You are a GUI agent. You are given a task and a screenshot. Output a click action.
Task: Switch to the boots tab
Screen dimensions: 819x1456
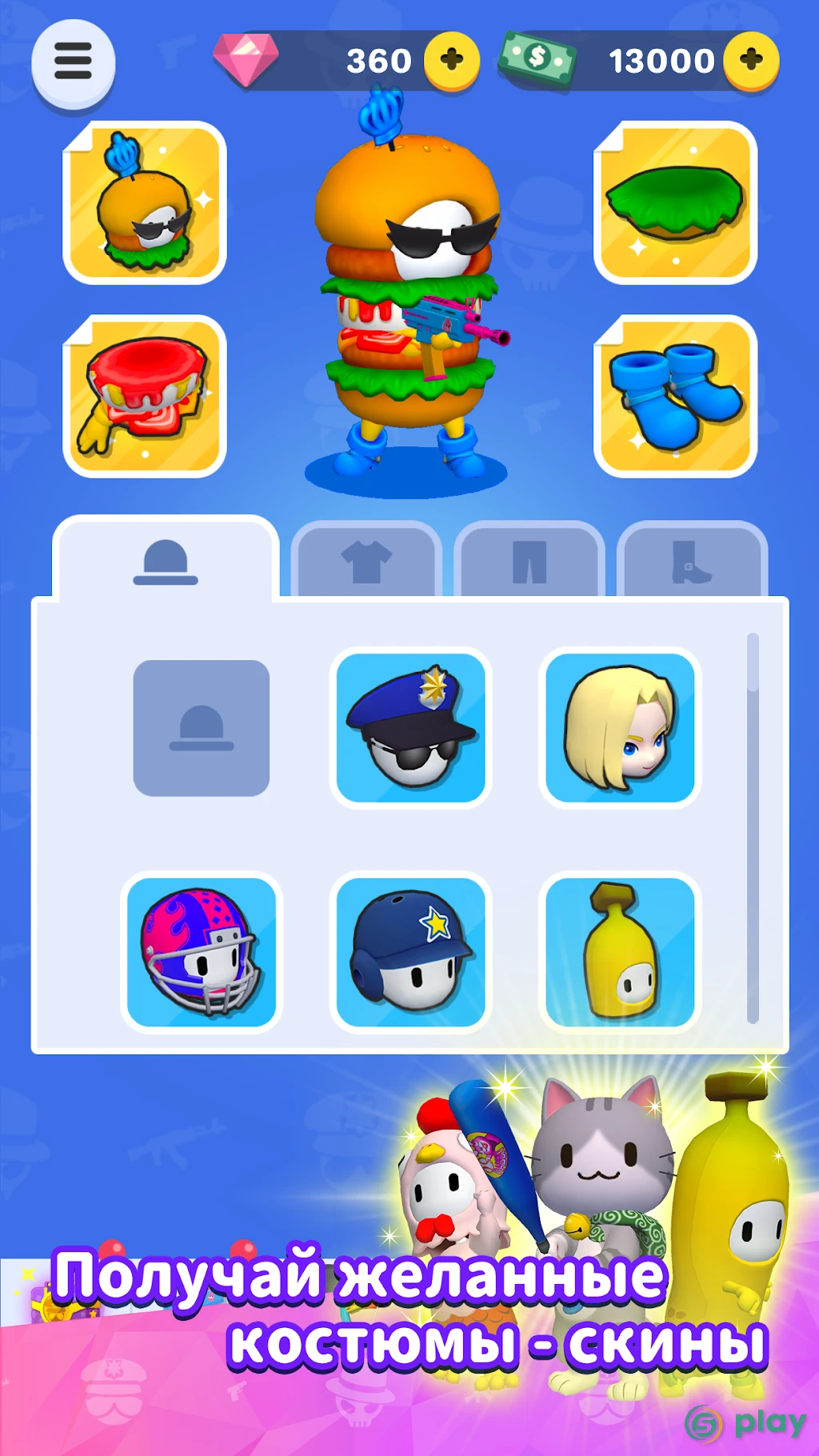(x=693, y=560)
